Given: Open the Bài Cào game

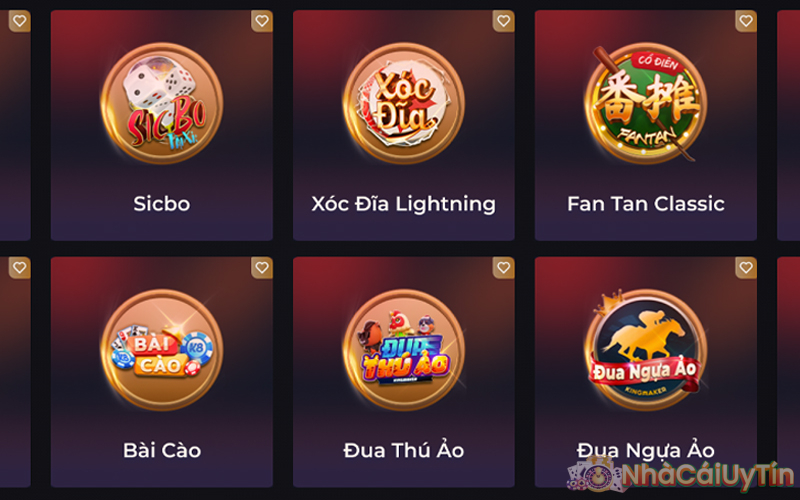Looking at the screenshot, I should (x=161, y=350).
